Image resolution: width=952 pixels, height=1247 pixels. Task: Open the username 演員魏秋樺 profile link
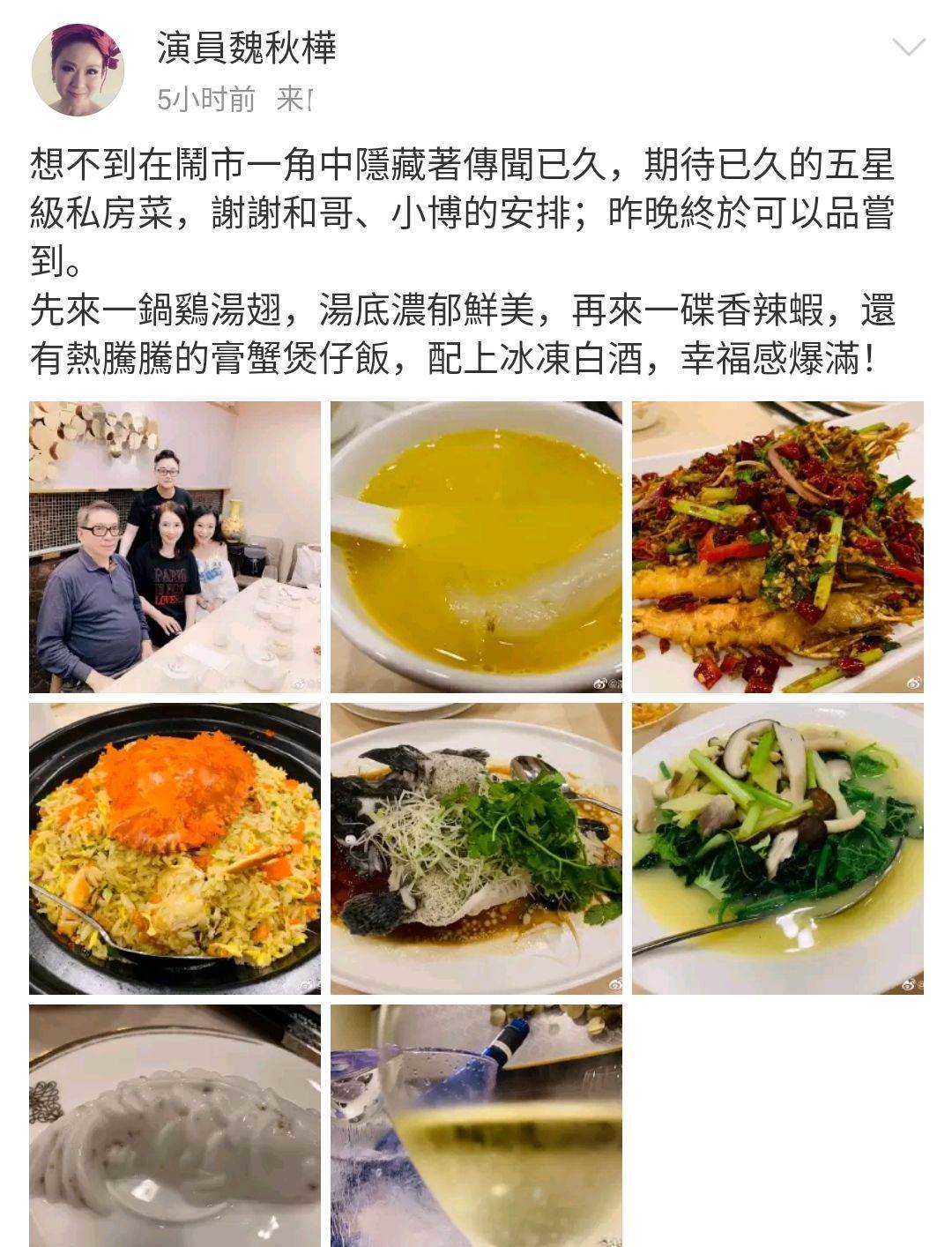(247, 48)
